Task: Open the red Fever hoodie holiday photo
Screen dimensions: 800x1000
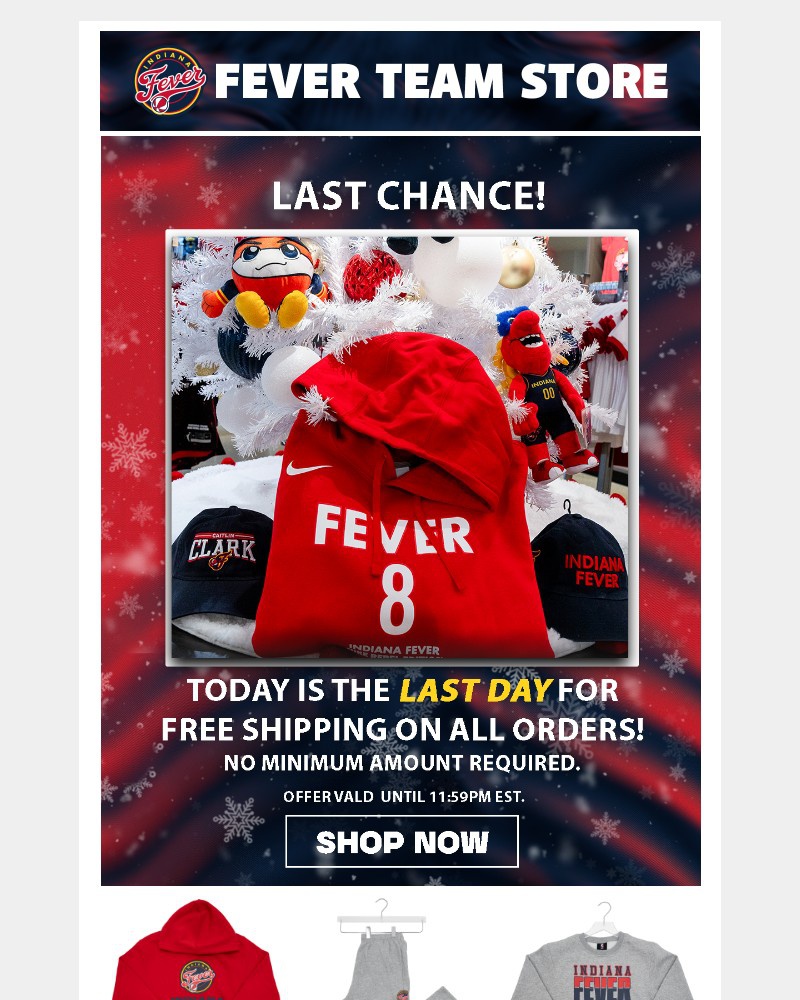Action: coord(402,446)
